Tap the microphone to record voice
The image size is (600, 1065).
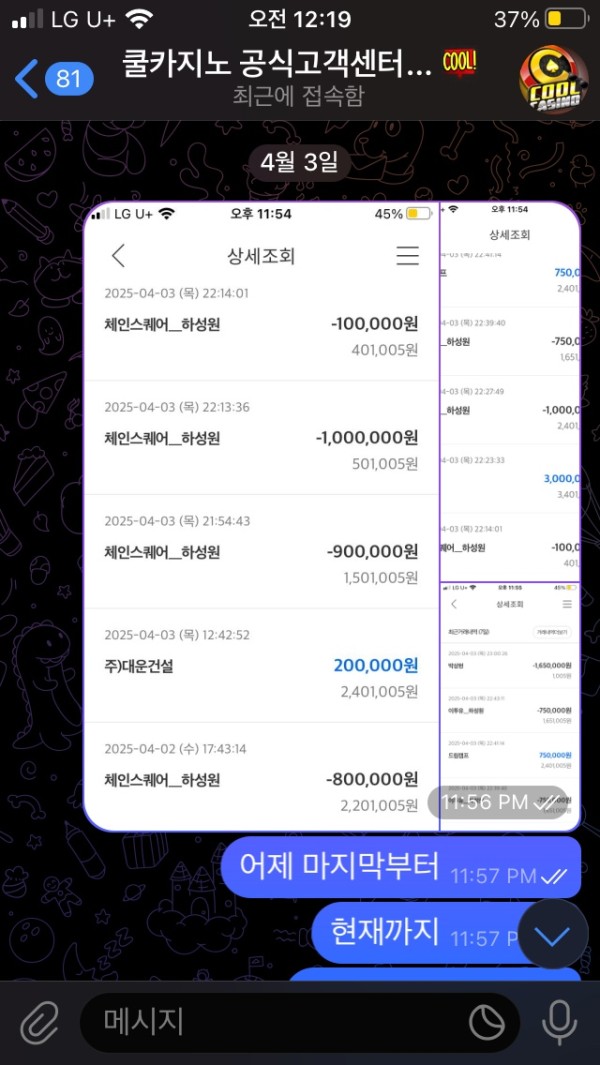[559, 1022]
